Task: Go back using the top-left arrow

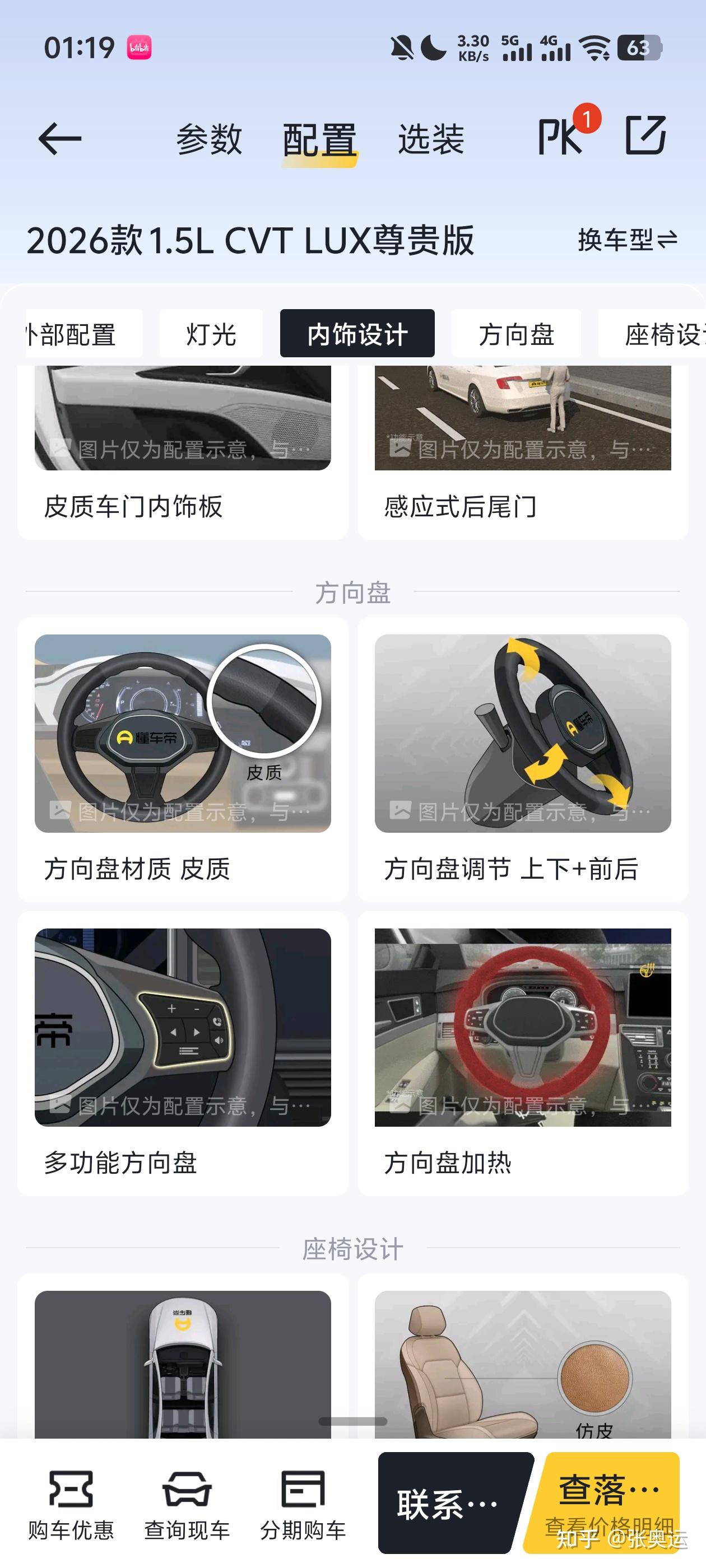Action: [x=60, y=139]
